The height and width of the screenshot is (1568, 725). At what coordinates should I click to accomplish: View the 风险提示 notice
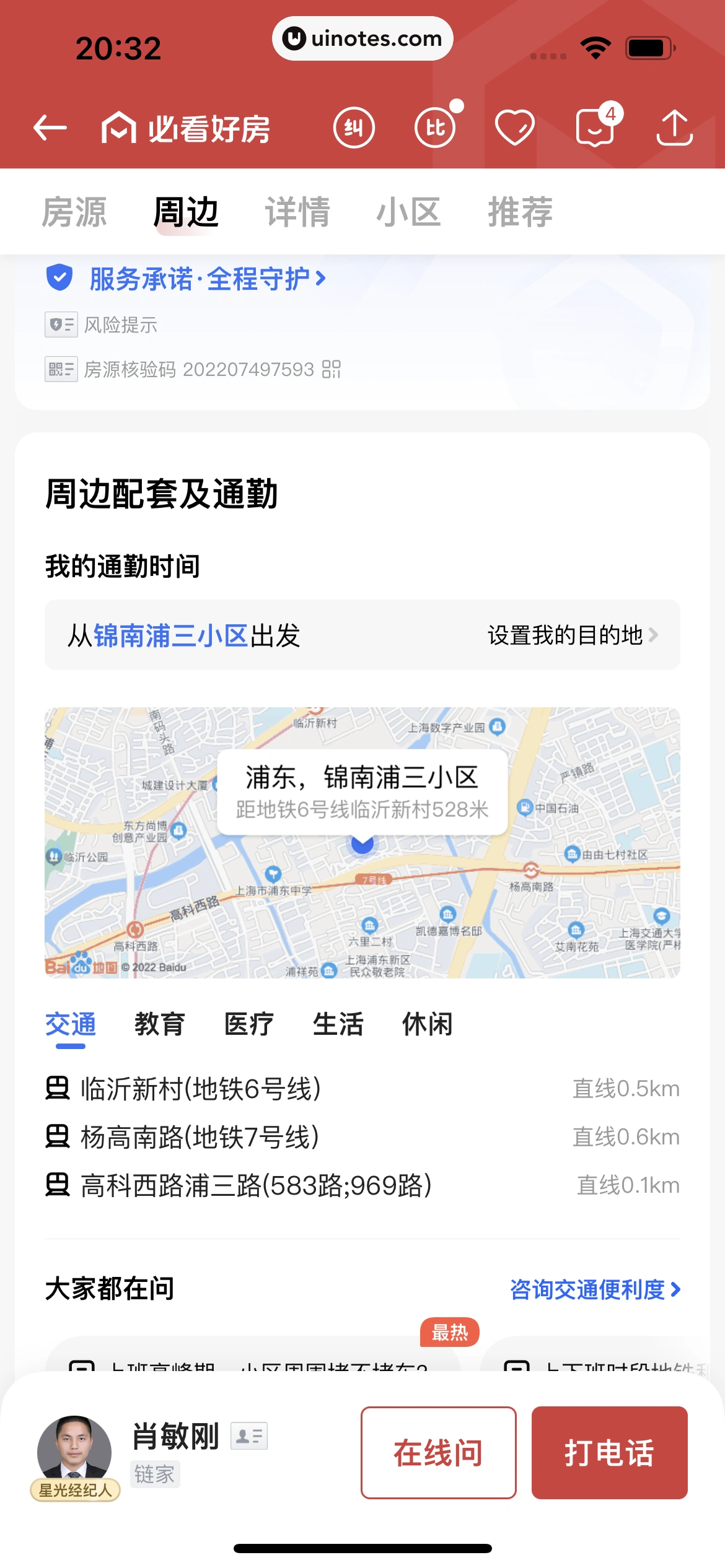coord(120,324)
